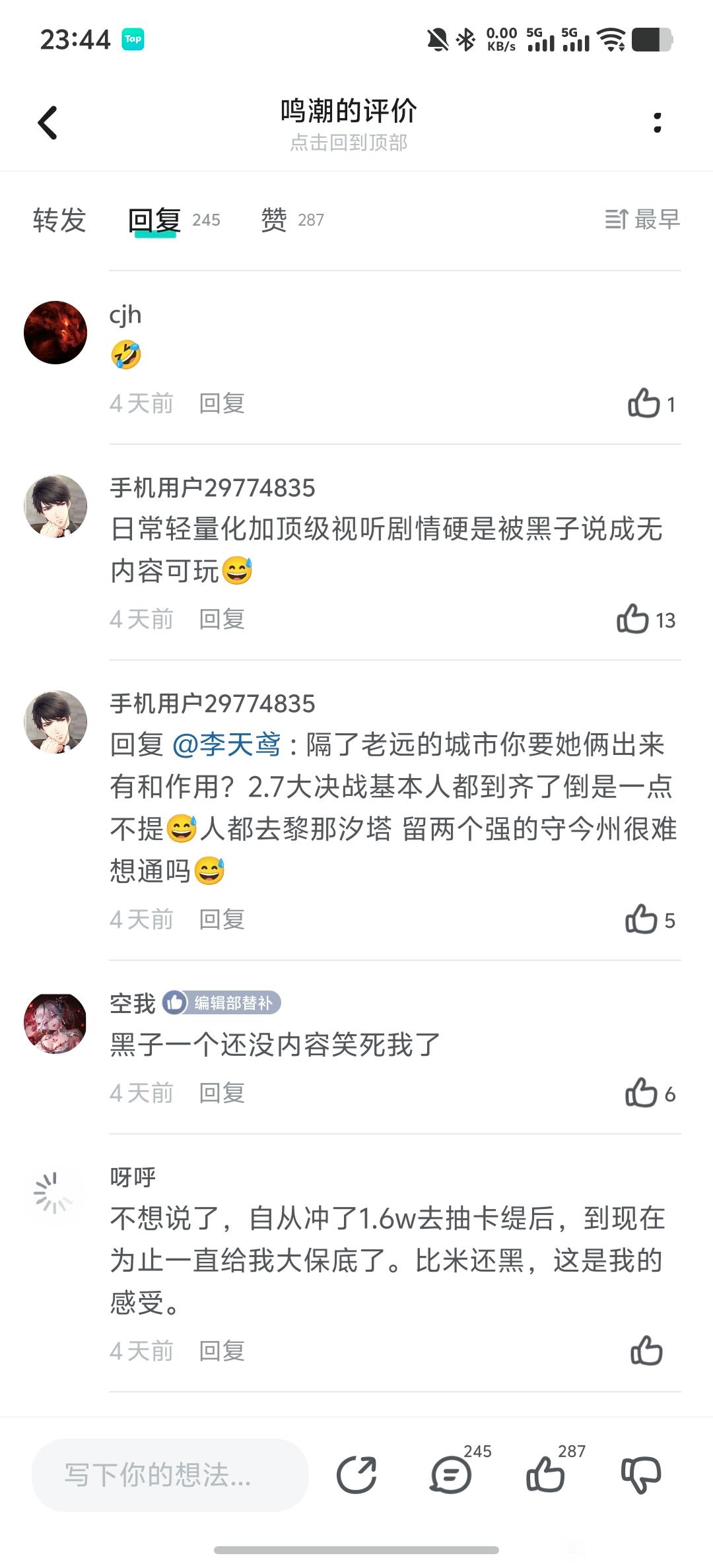This screenshot has height=1568, width=713.
Task: Give the review a thumbs up
Action: tap(545, 1475)
